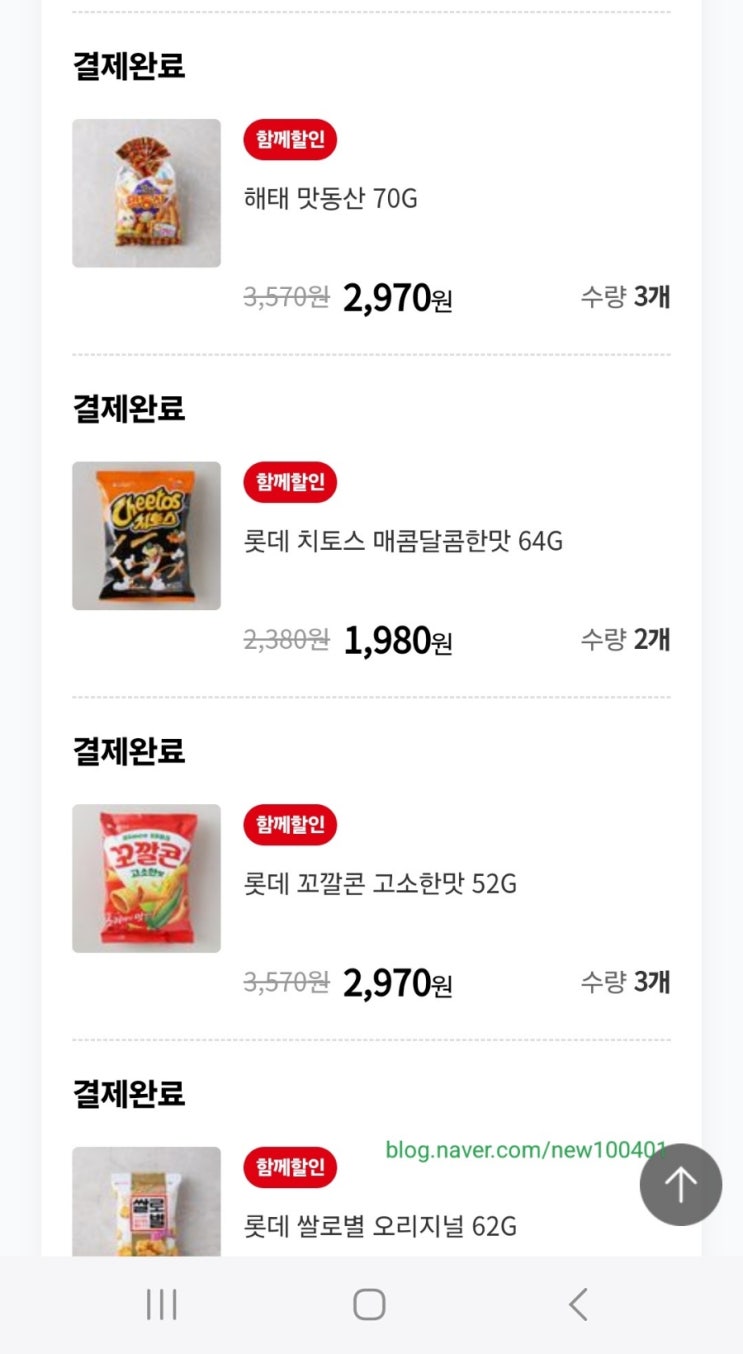Go back with the system back button

[577, 1304]
